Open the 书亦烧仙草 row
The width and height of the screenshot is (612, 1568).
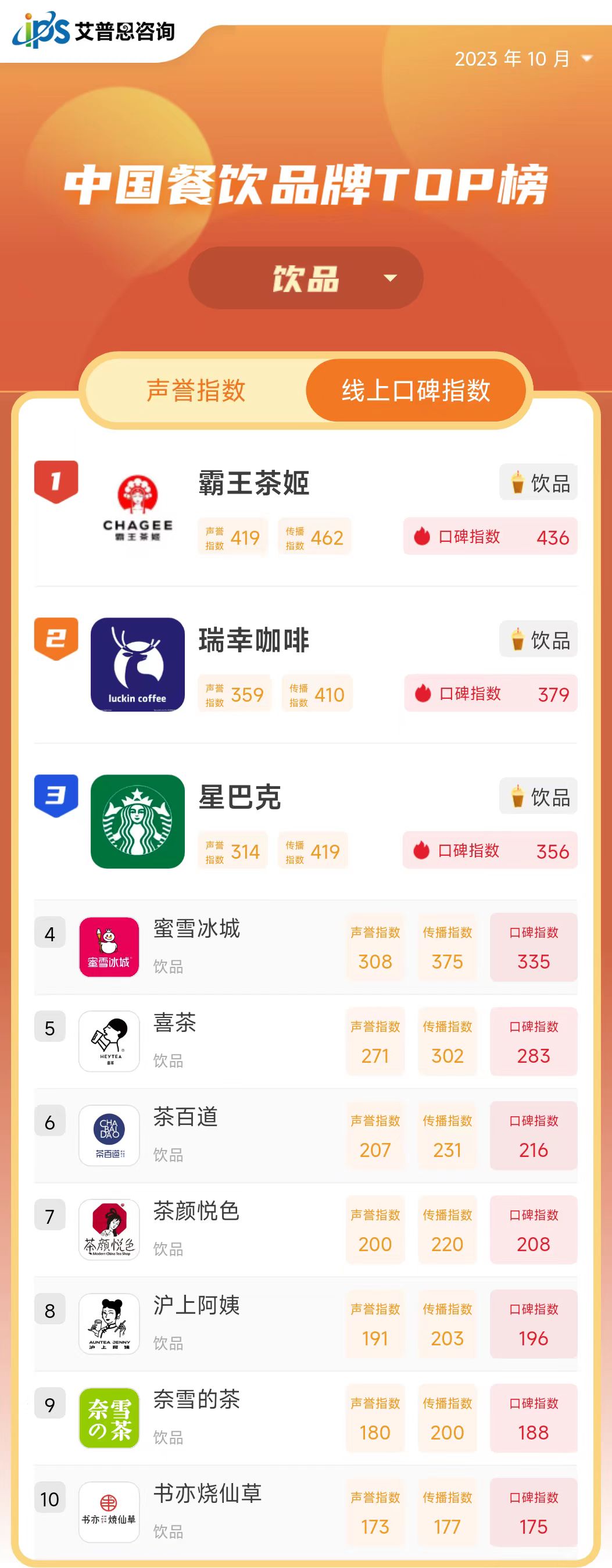[207, 1495]
